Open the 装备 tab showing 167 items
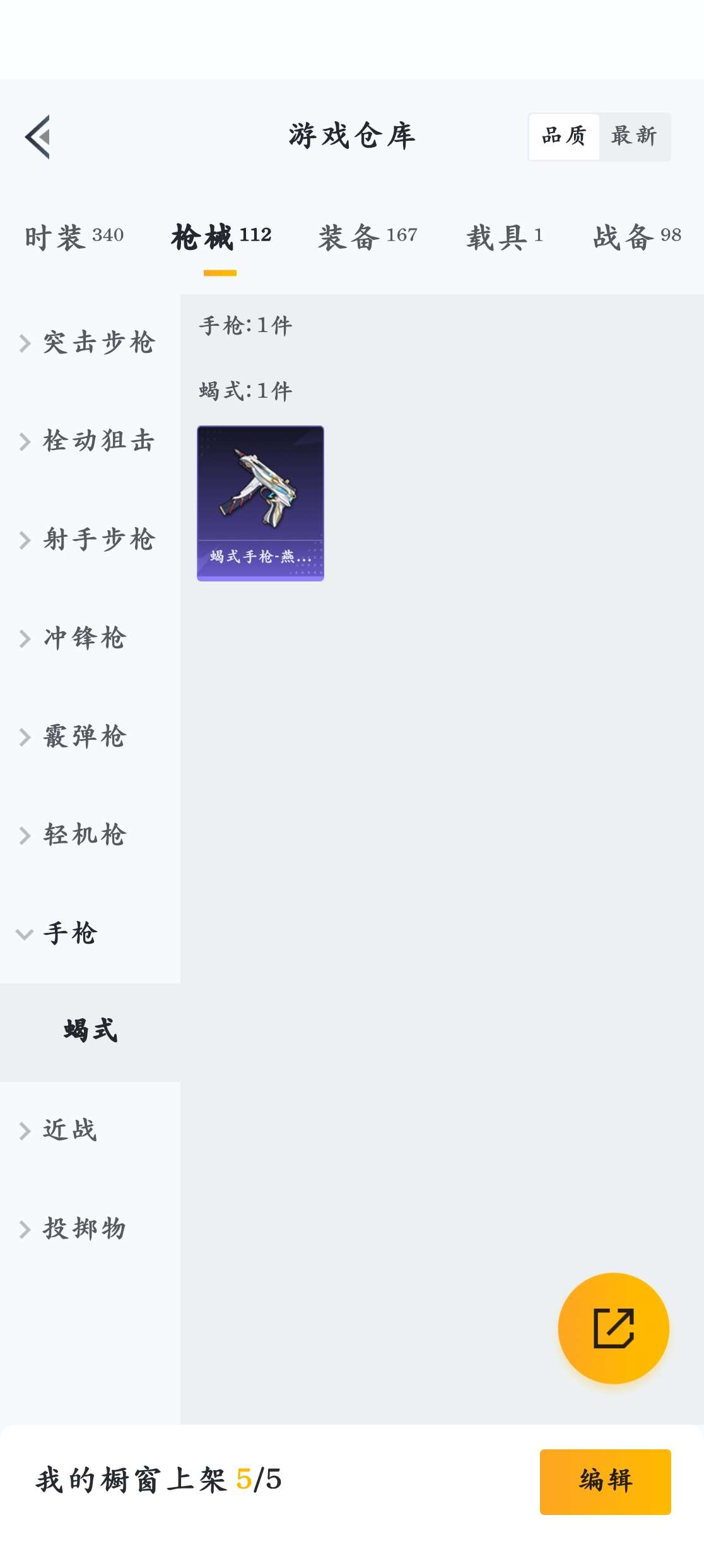 [368, 237]
